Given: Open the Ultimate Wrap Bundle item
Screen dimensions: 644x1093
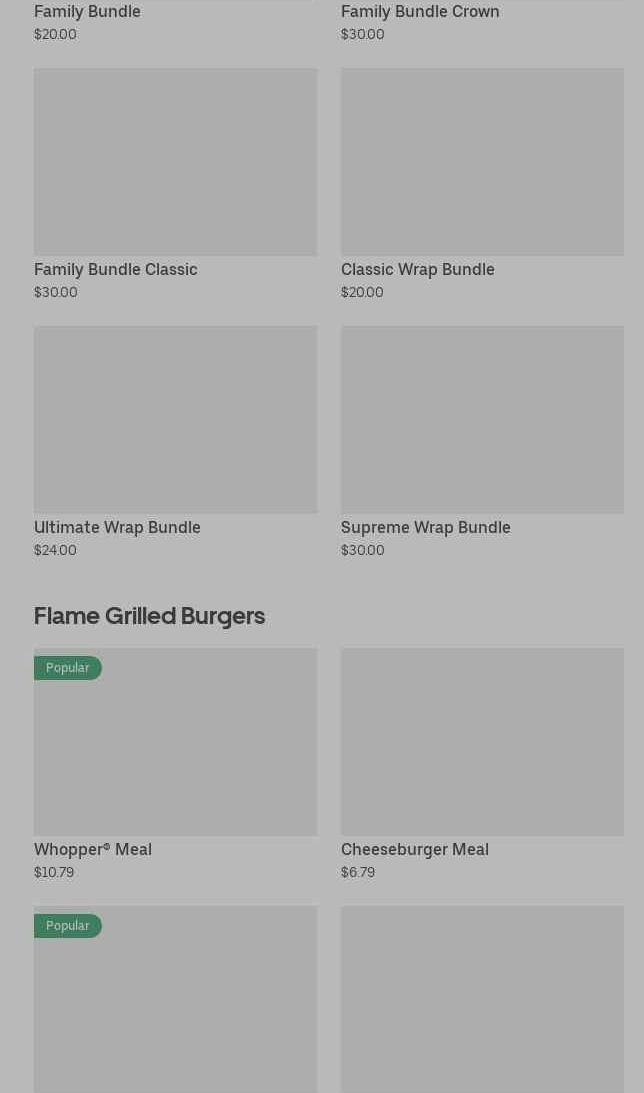Looking at the screenshot, I should coord(175,442).
